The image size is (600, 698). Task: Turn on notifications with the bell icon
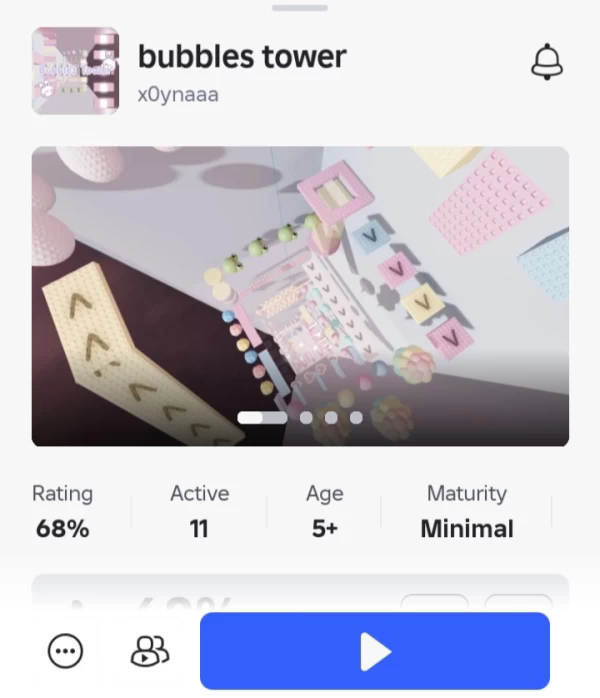pyautogui.click(x=546, y=62)
